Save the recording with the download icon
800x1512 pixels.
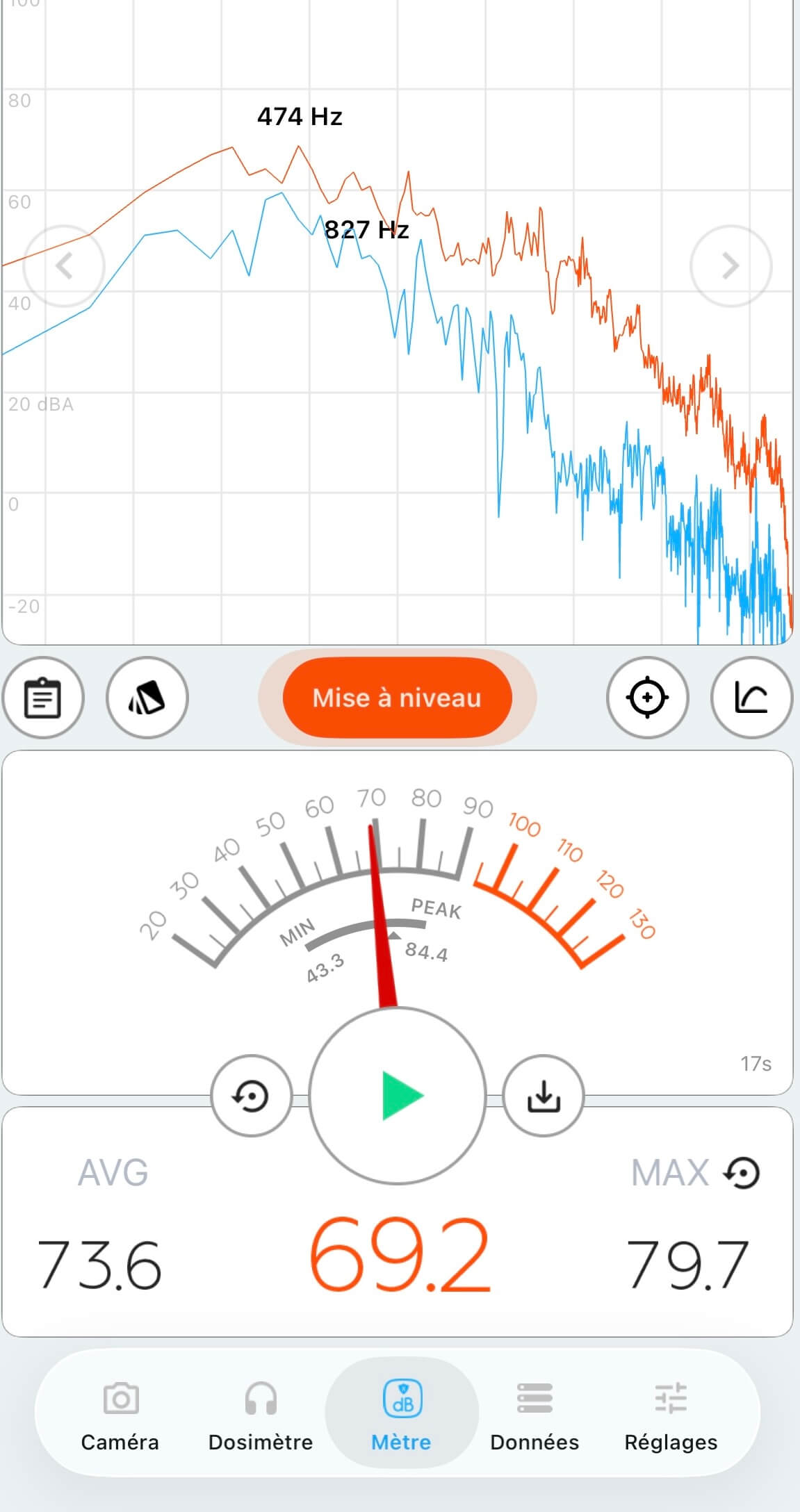coord(544,1096)
